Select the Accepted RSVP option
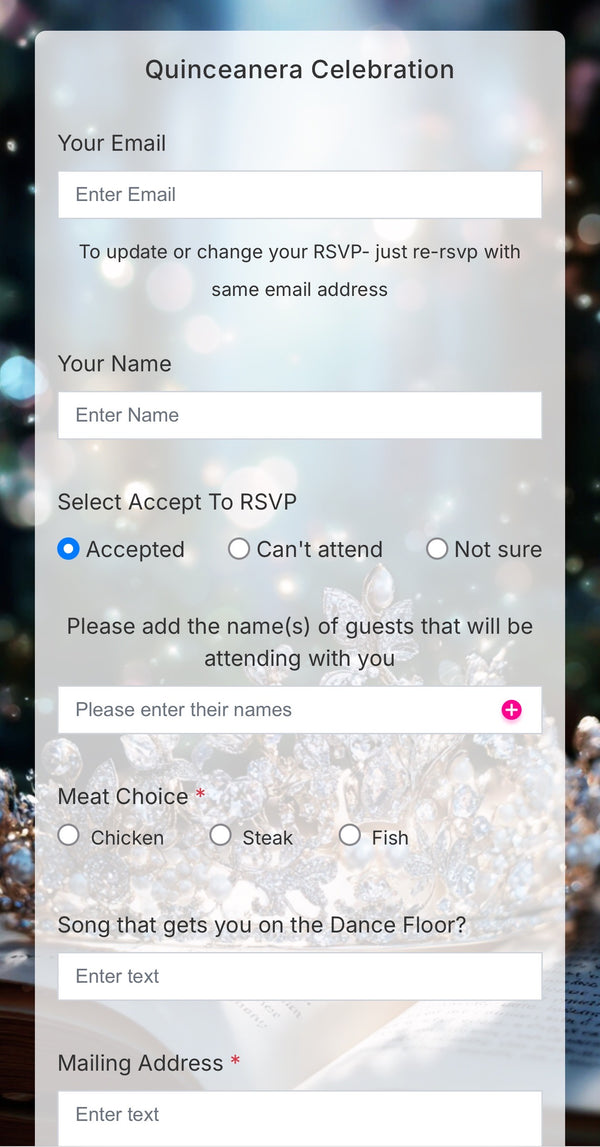This screenshot has width=600, height=1147. (x=68, y=549)
